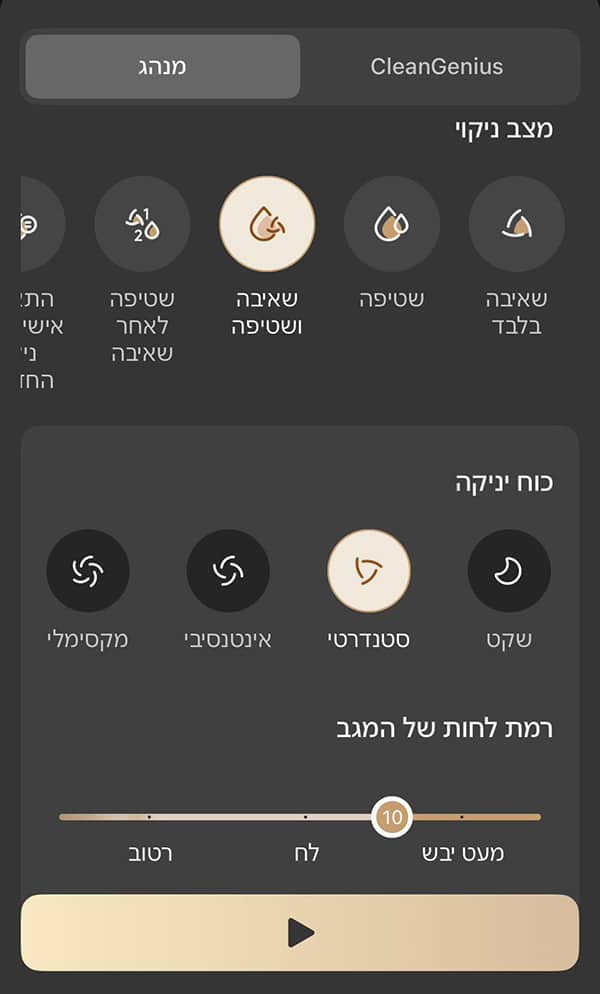Set suction power to שקט
This screenshot has width=600, height=994.
[509, 571]
